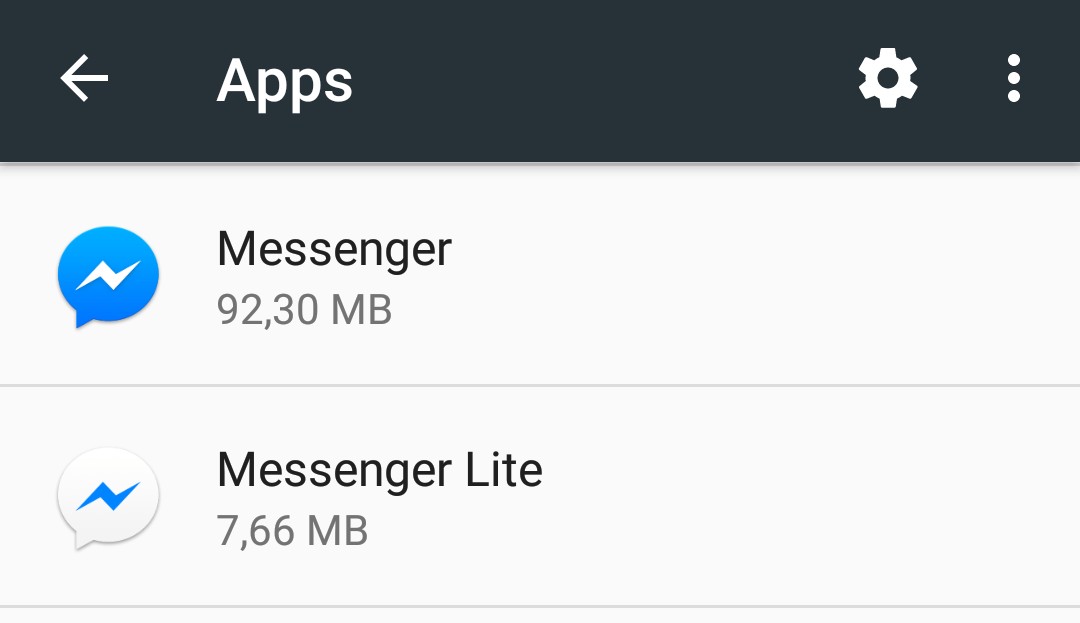Open the apps settings gear
Viewport: 1080px width, 623px height.
coord(888,79)
